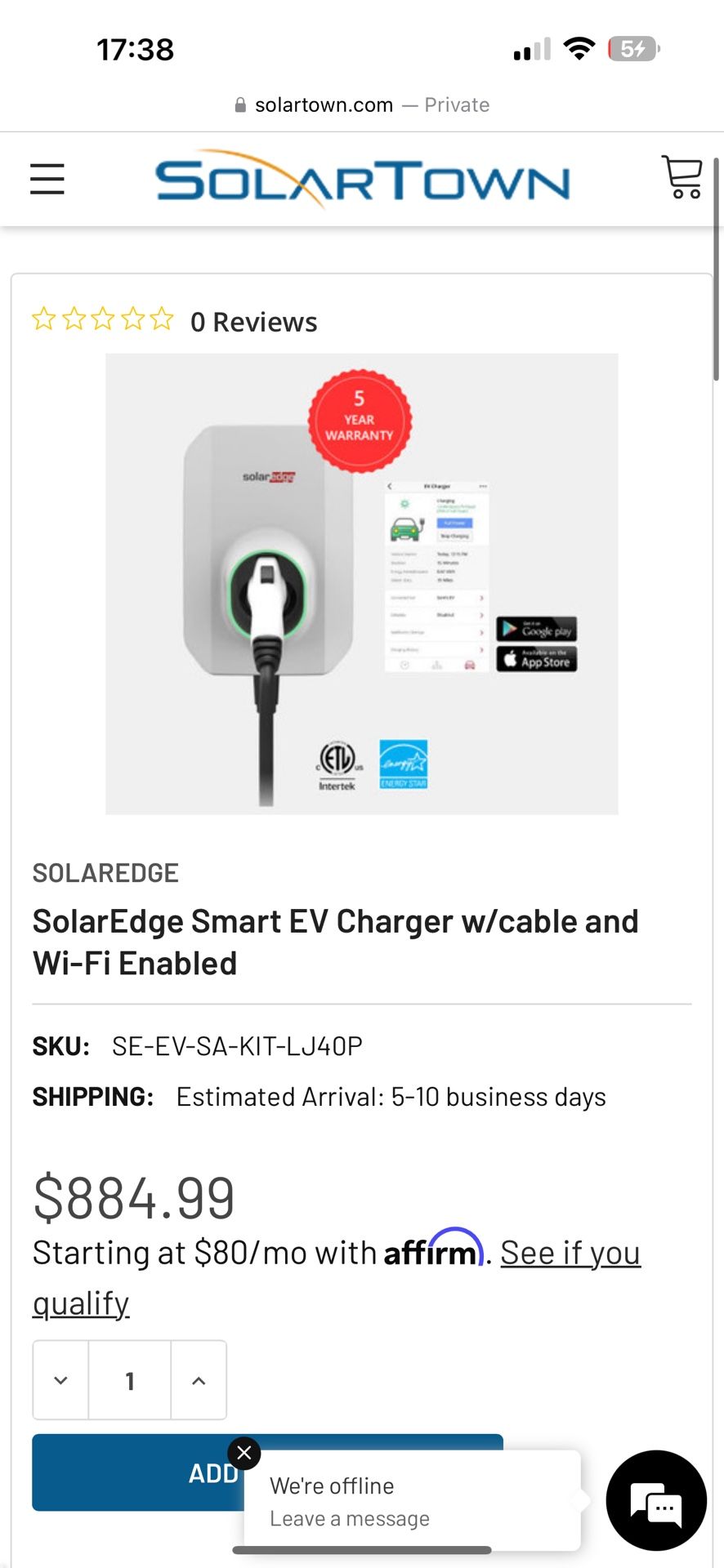The width and height of the screenshot is (724, 1568).
Task: Open the live chat bubble
Action: point(655,1500)
